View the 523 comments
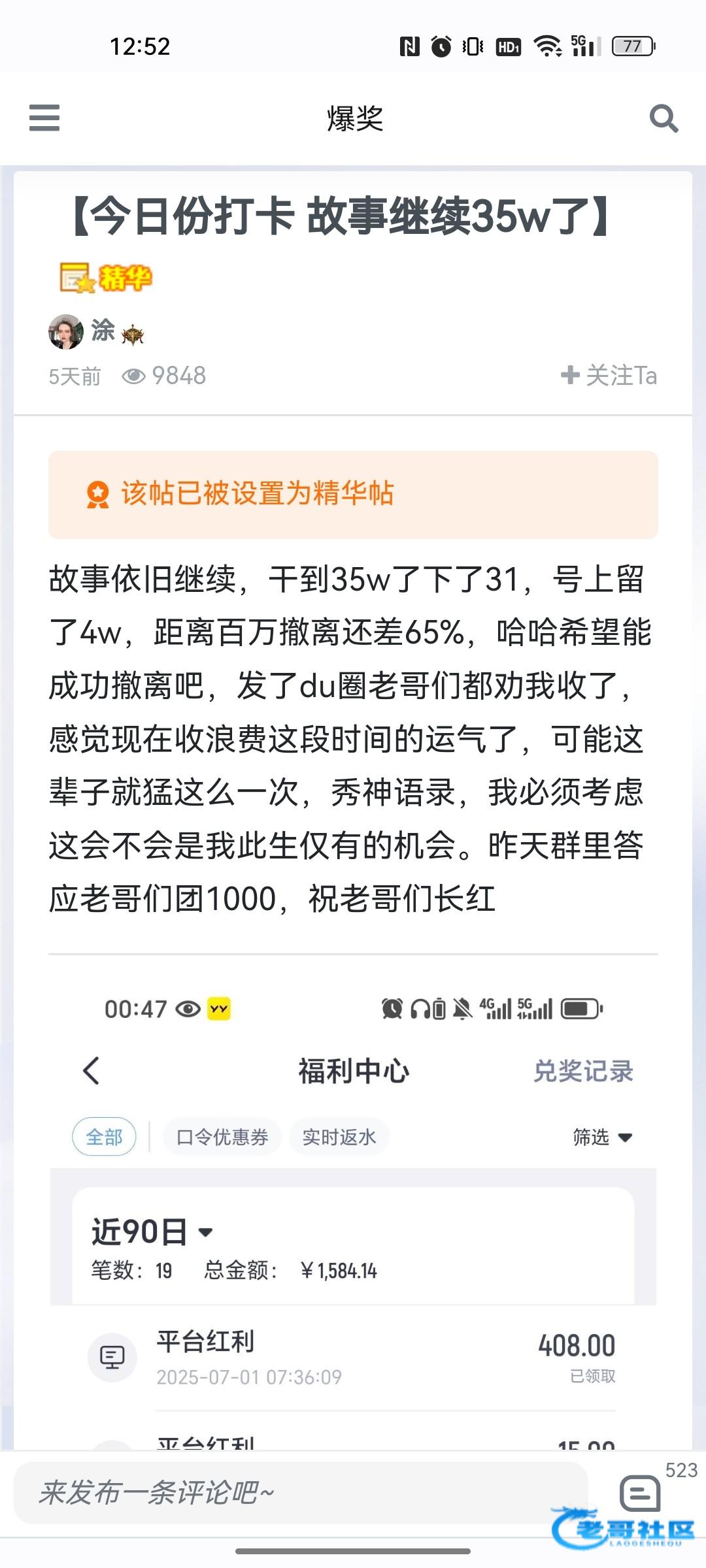The height and width of the screenshot is (1568, 706). point(641,1492)
